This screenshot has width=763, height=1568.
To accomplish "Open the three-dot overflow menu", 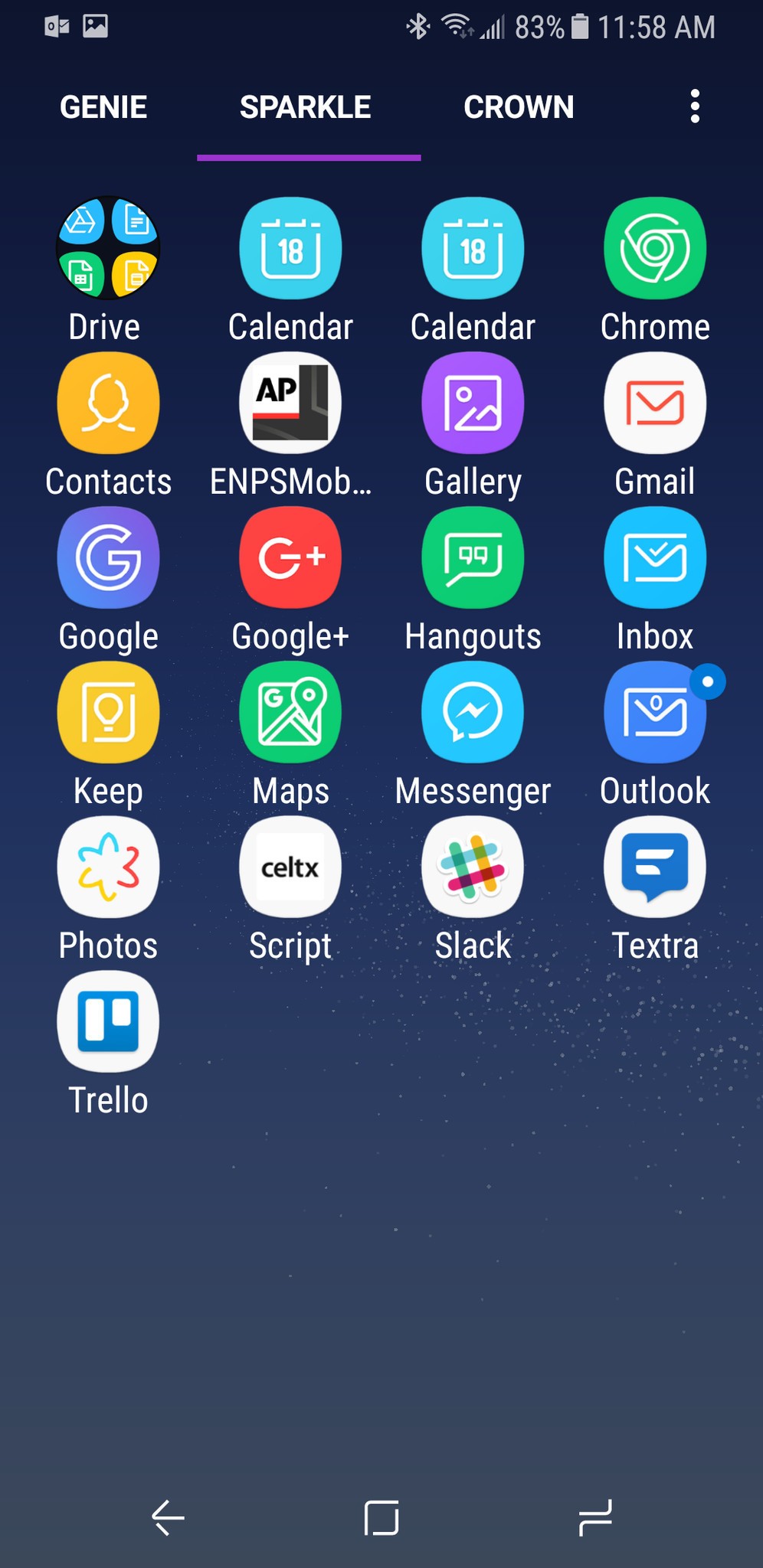I will (x=695, y=106).
